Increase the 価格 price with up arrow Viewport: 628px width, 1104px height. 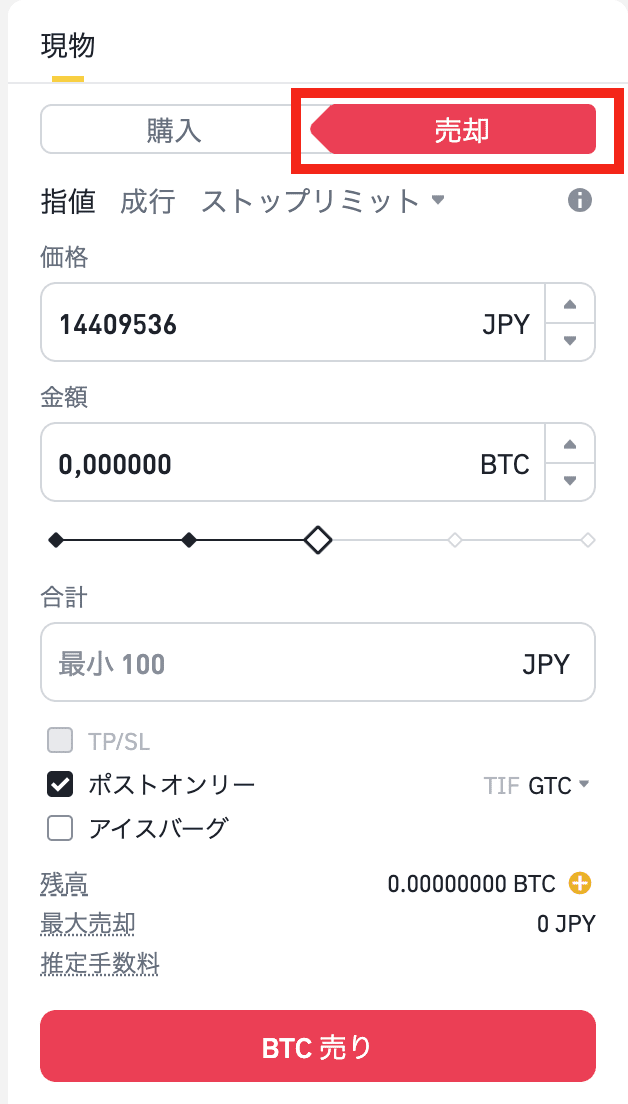click(570, 305)
